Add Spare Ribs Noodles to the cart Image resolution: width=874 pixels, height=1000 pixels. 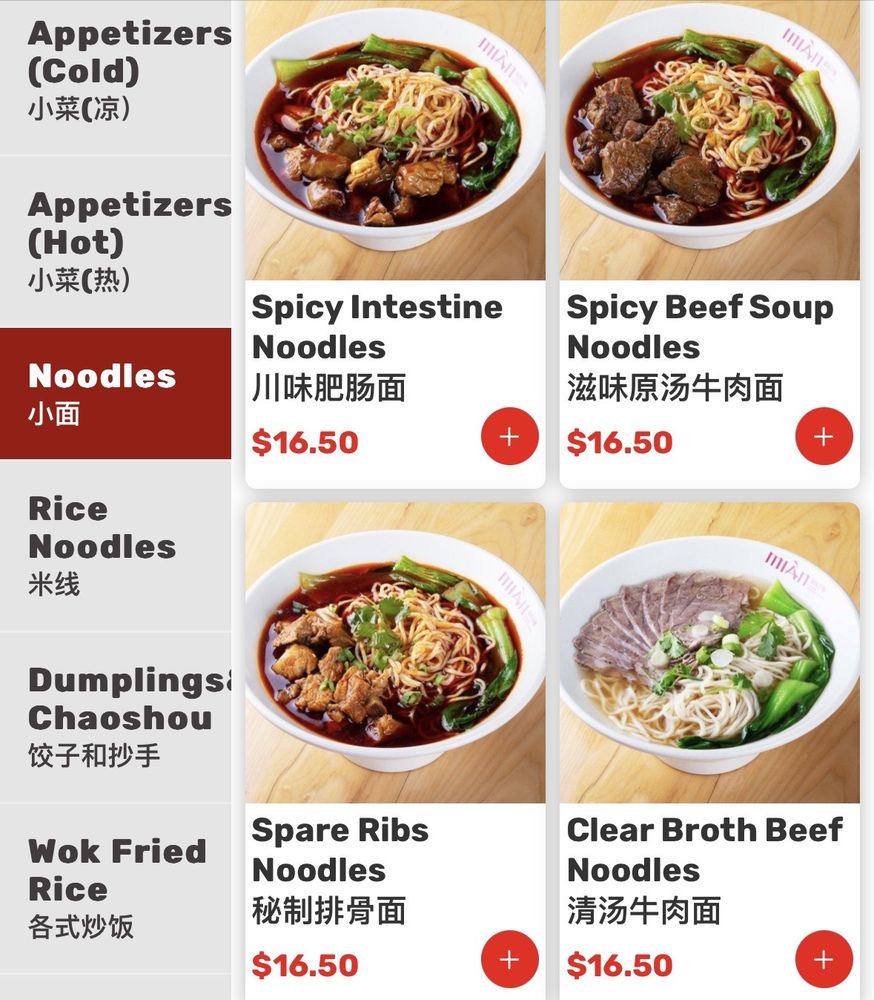(x=509, y=959)
